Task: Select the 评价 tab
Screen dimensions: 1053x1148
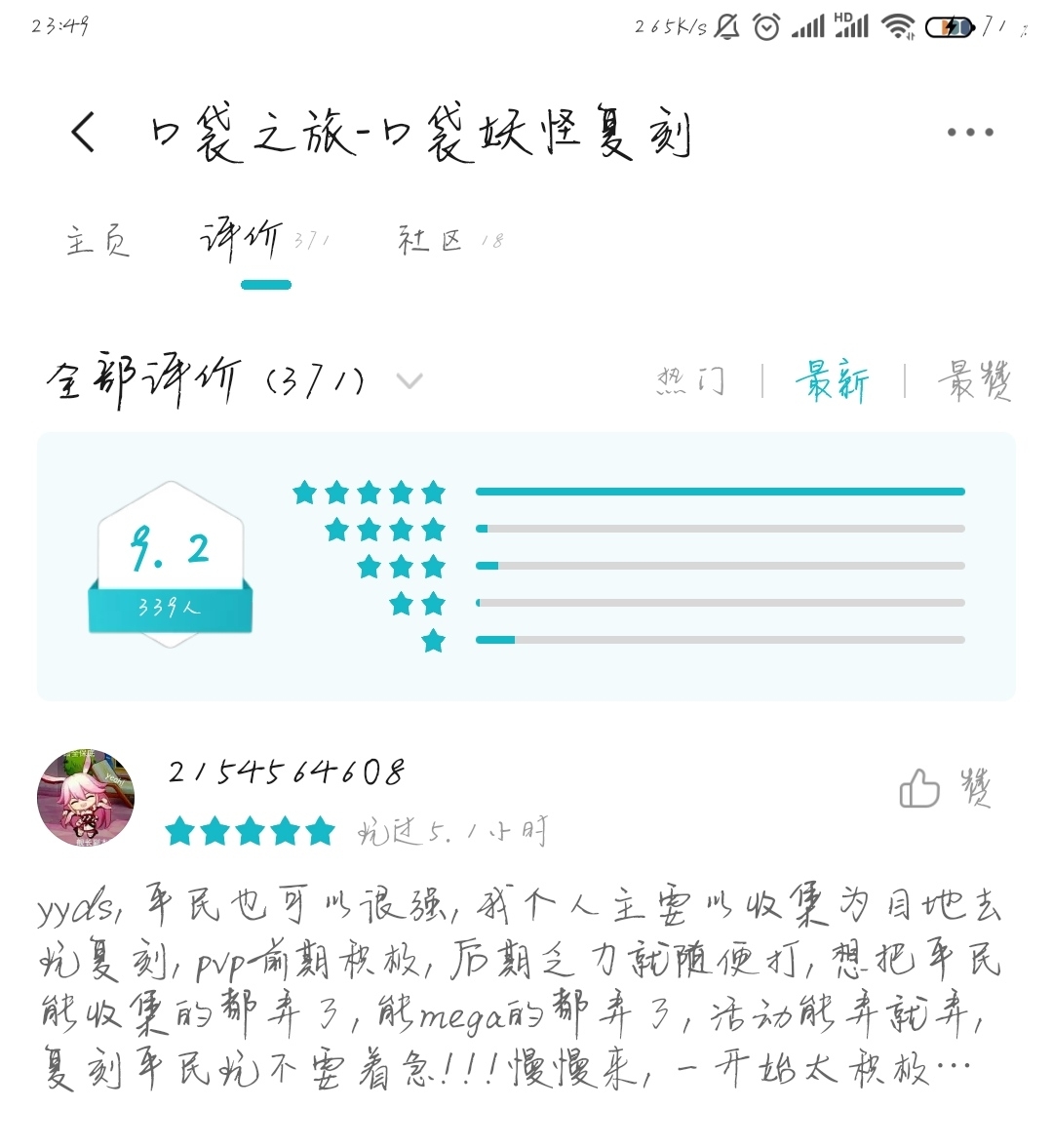Action: 240,241
